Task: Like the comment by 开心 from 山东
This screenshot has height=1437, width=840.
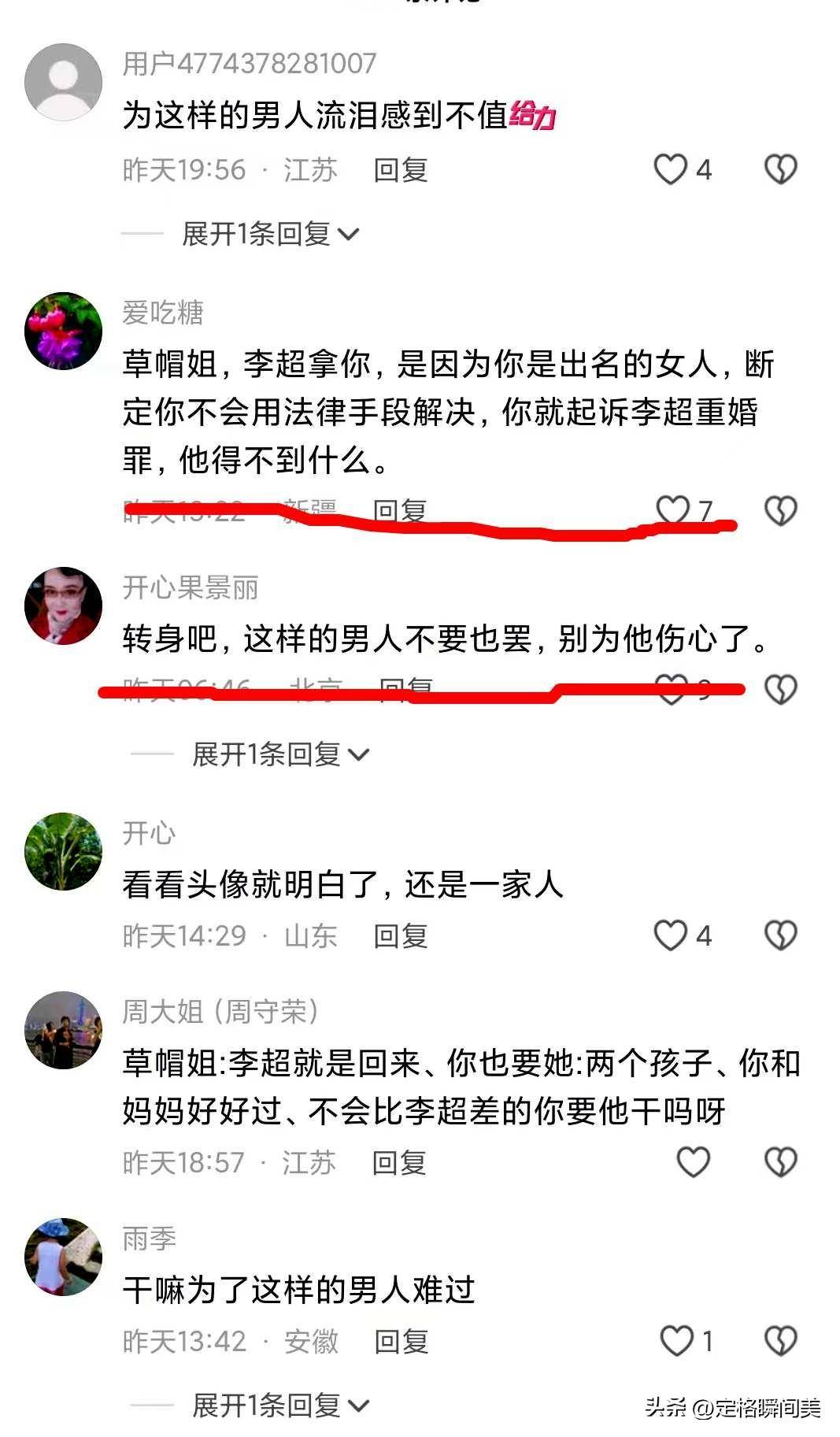Action: [x=671, y=935]
